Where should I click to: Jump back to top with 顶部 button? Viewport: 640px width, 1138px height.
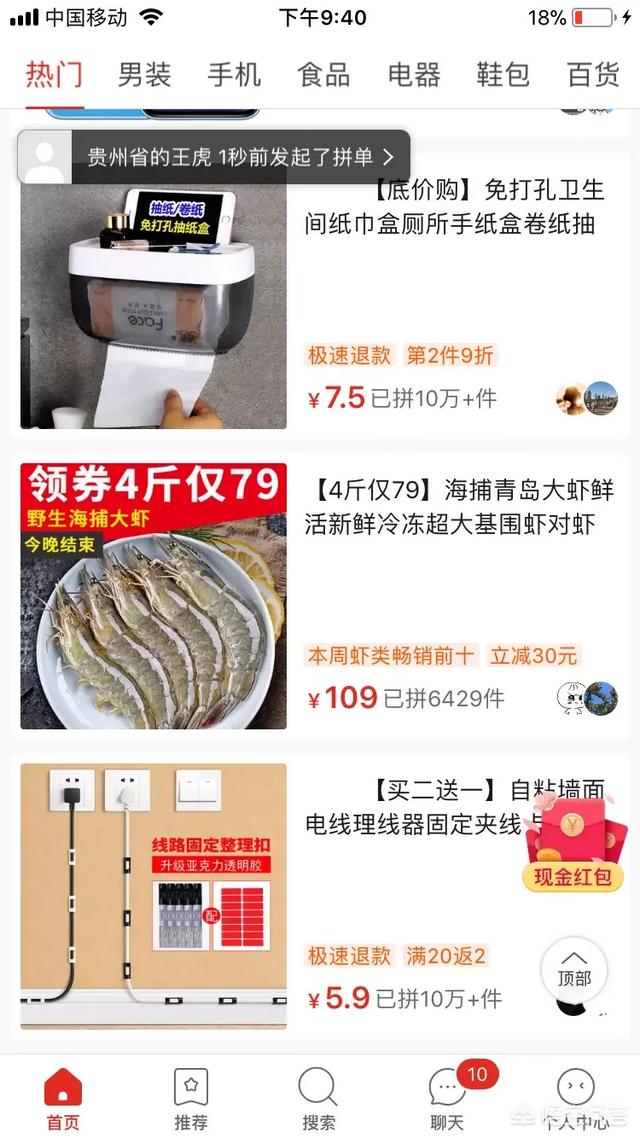pyautogui.click(x=574, y=970)
